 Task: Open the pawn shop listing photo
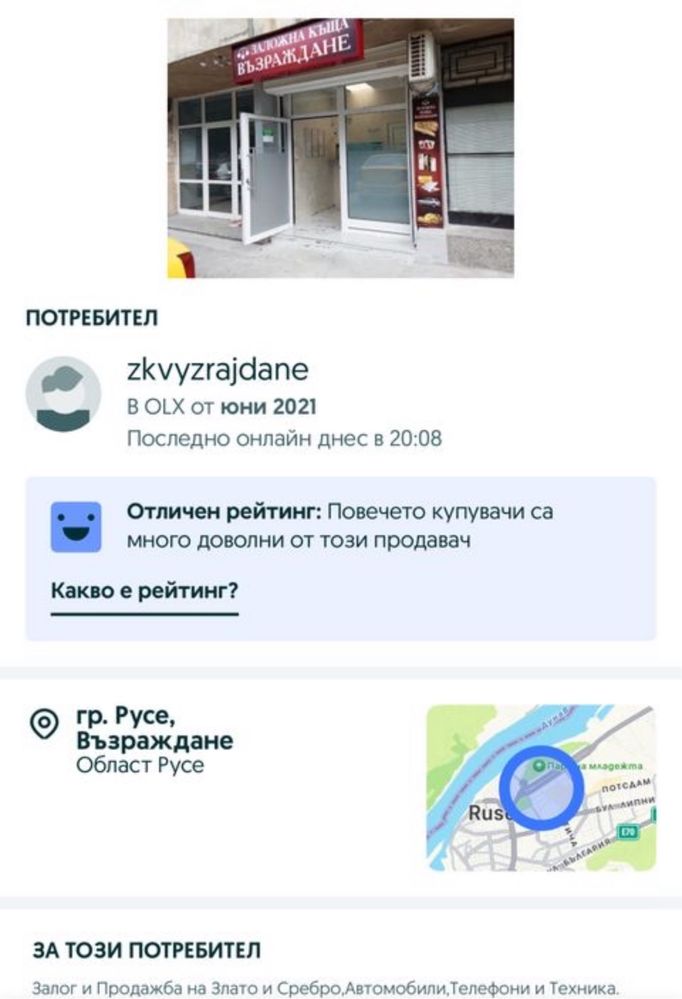(x=340, y=147)
